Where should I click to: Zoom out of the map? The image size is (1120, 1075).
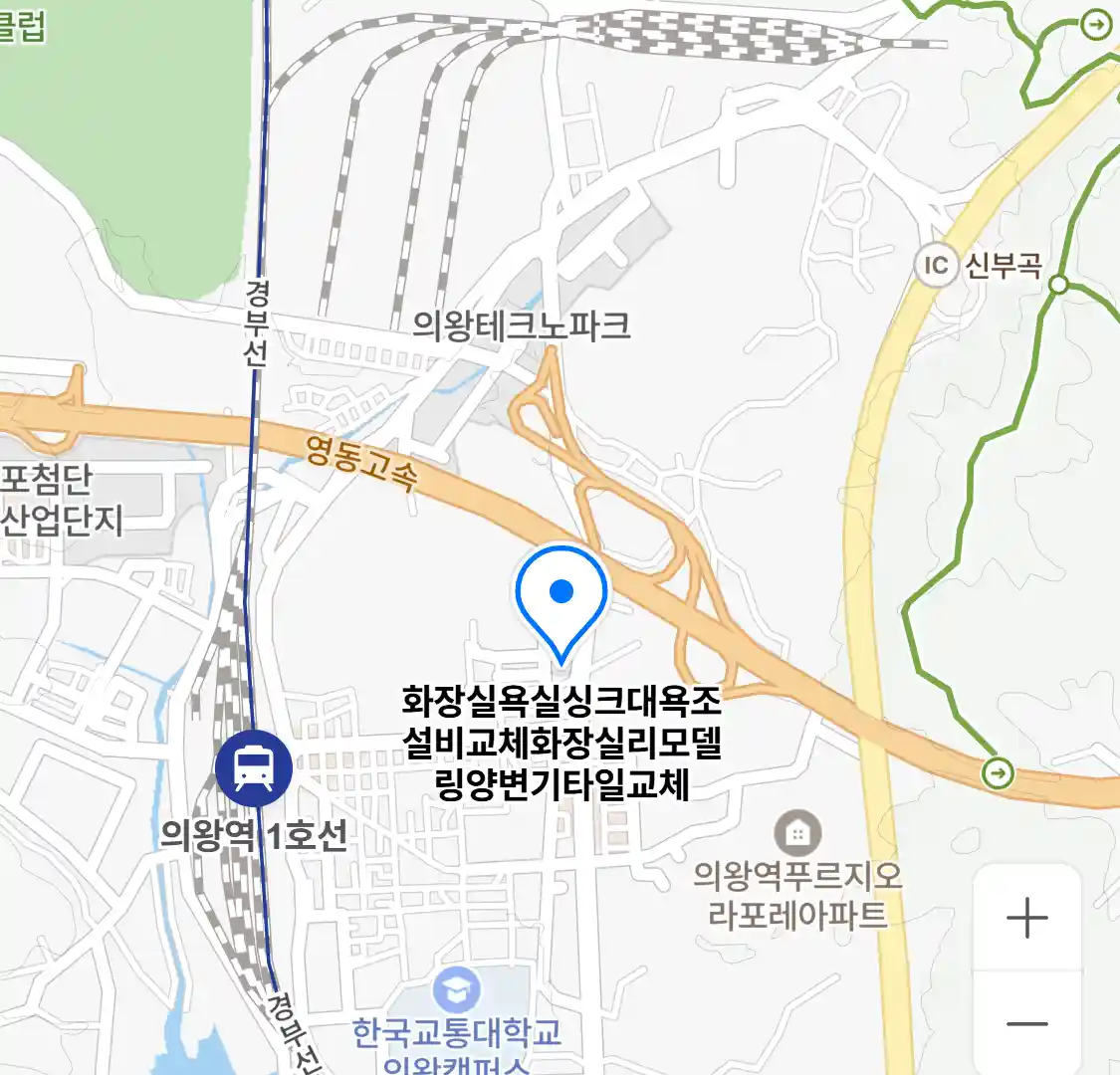point(1026,1023)
